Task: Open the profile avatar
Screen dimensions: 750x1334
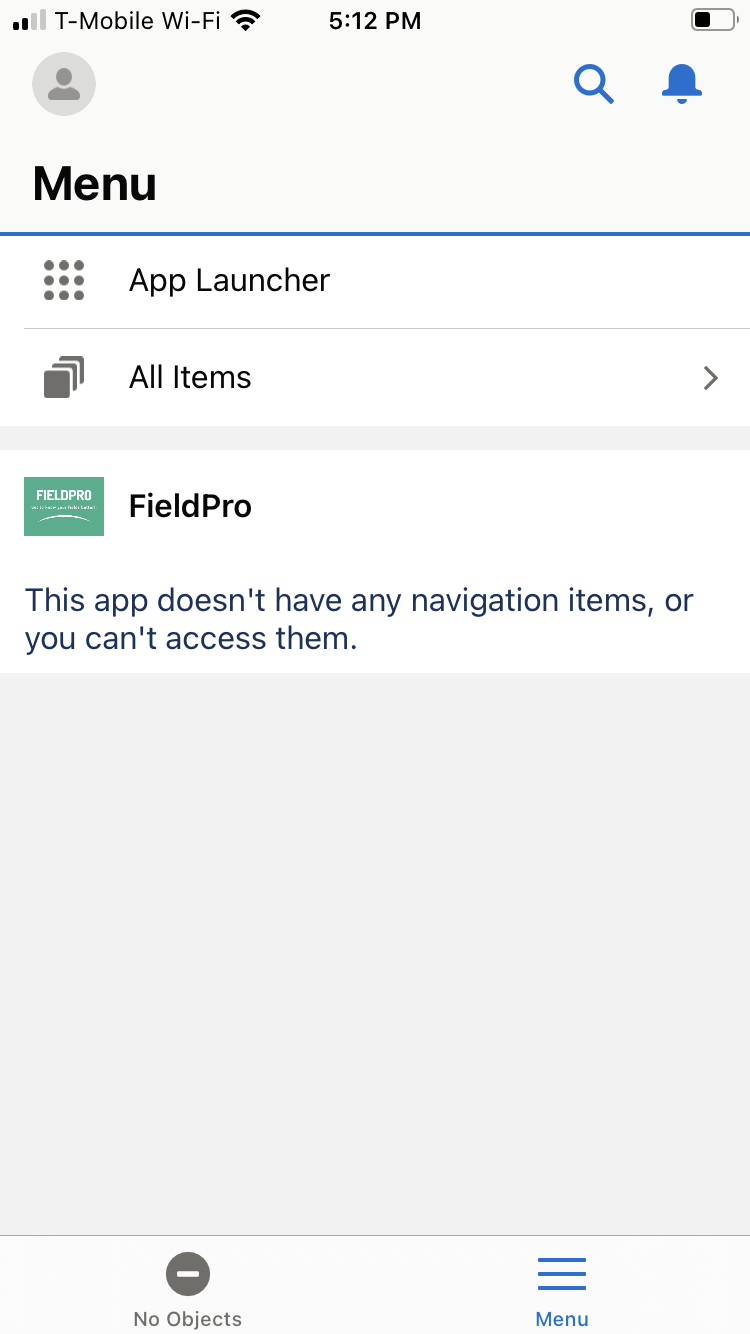Action: 64,84
